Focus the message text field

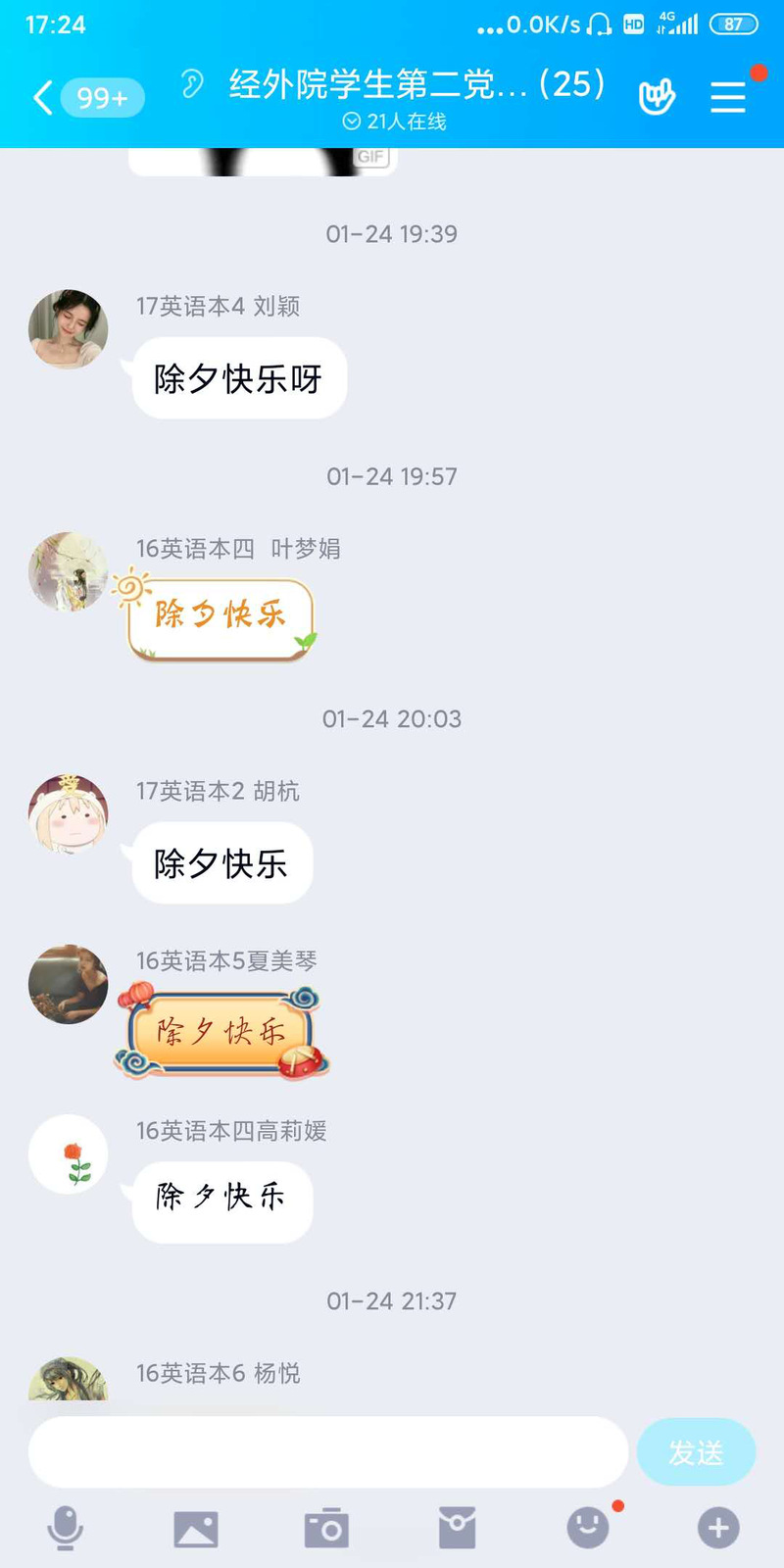point(328,1451)
